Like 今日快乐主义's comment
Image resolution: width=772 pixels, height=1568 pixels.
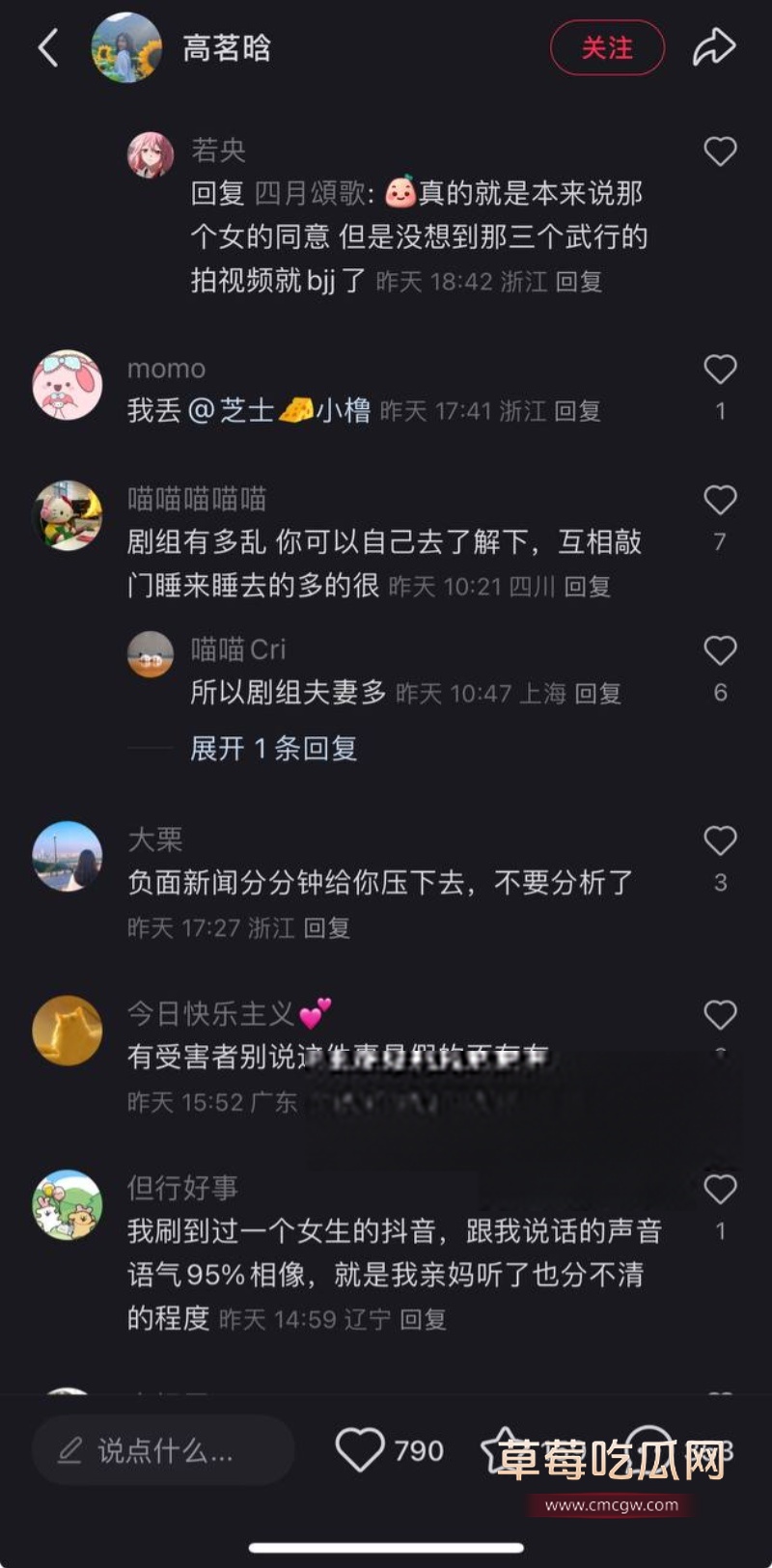click(x=720, y=1015)
